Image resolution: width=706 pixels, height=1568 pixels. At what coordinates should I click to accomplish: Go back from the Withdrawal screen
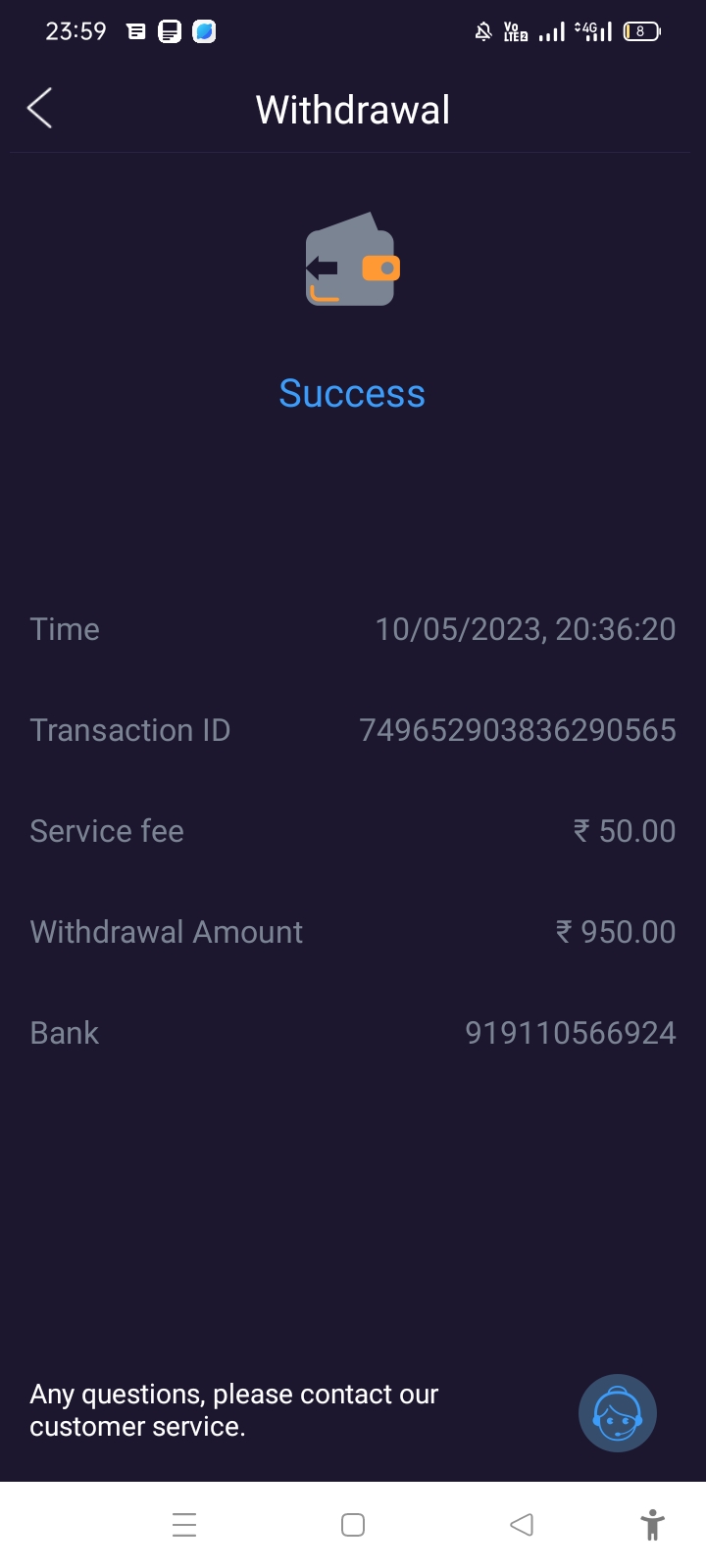click(x=40, y=109)
